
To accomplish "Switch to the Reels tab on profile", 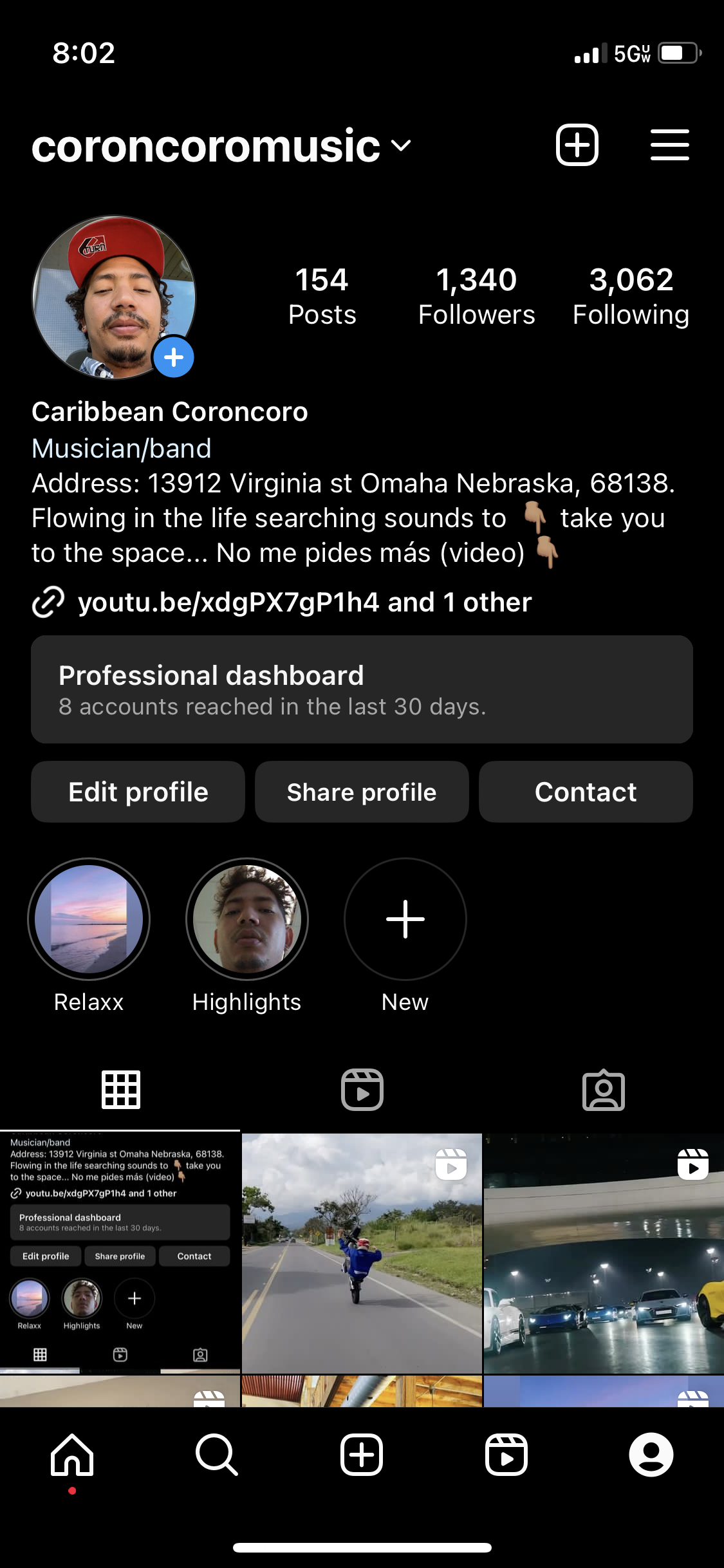I will (x=362, y=1090).
